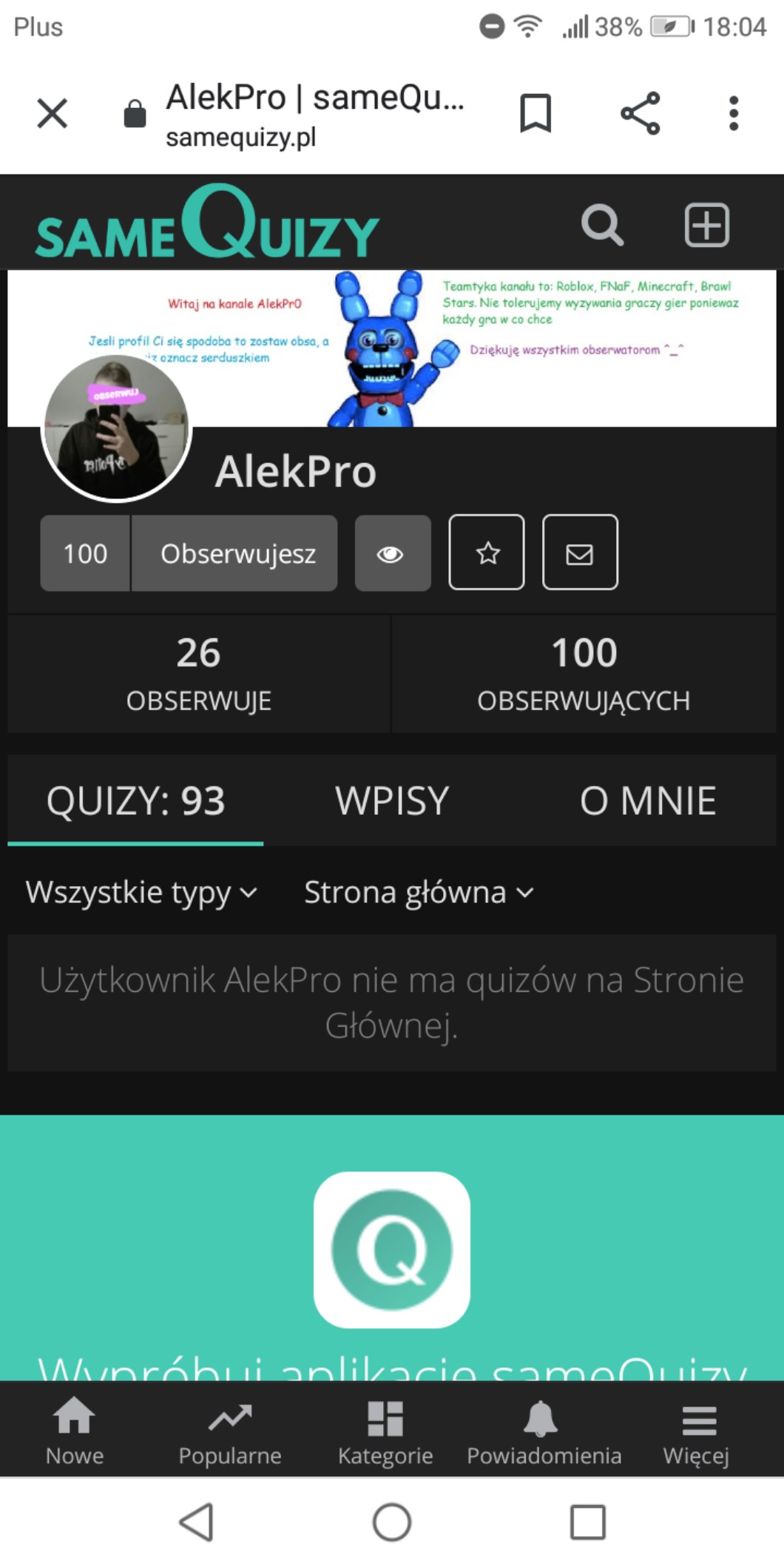Viewport: 784px width, 1568px height.
Task: Close the browser tab with the X
Action: click(52, 114)
